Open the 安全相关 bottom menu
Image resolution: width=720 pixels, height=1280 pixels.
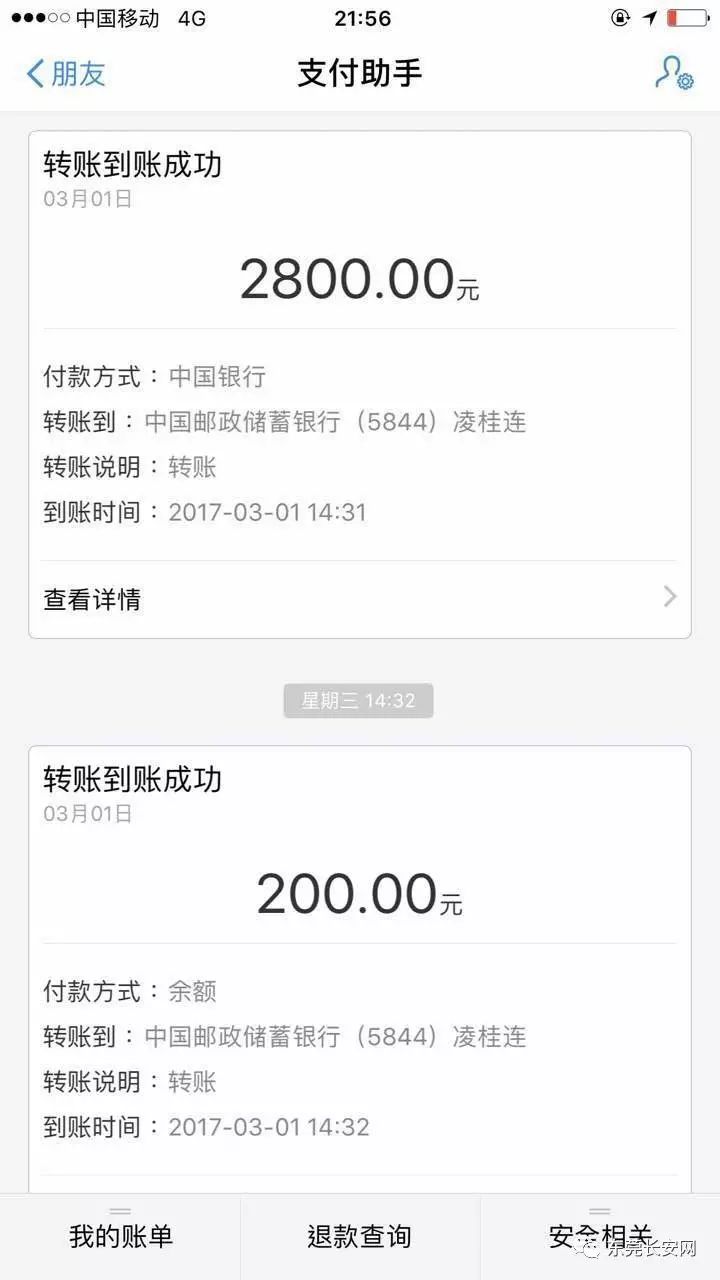pos(598,1236)
